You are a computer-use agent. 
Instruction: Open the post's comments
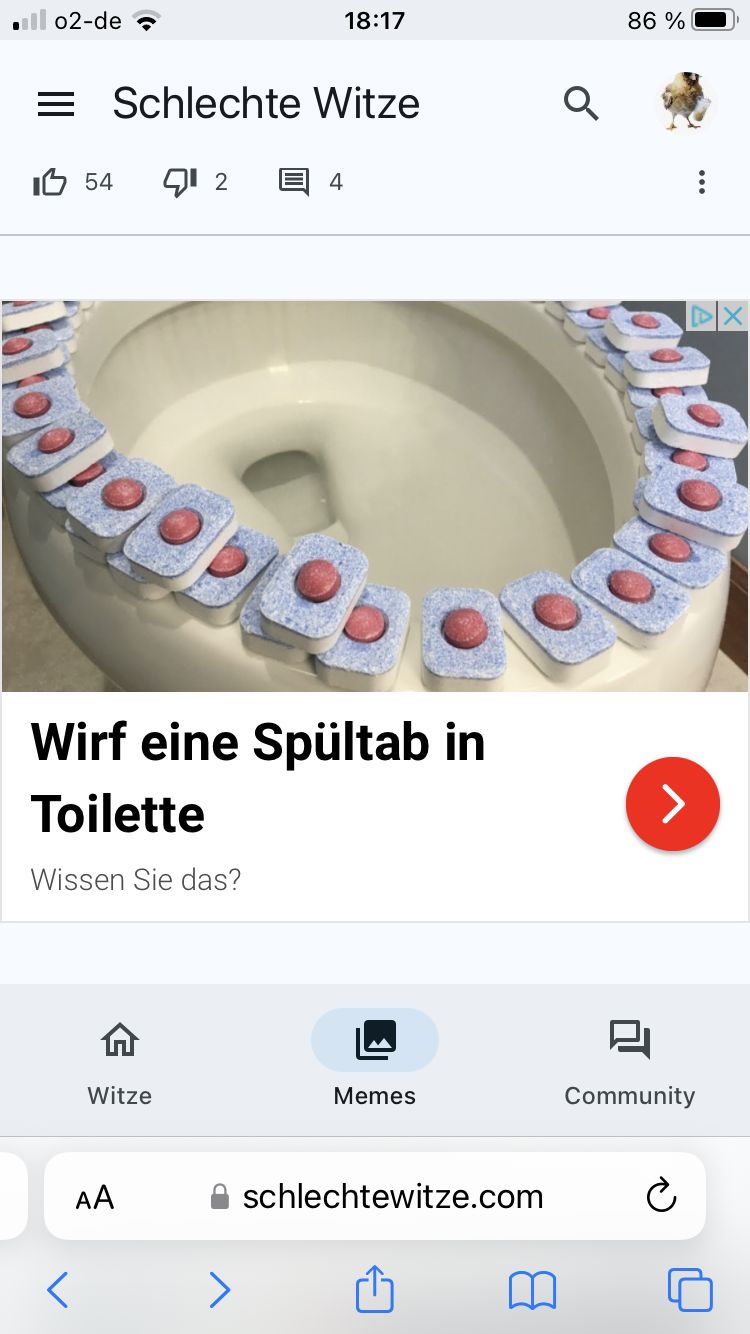(294, 182)
